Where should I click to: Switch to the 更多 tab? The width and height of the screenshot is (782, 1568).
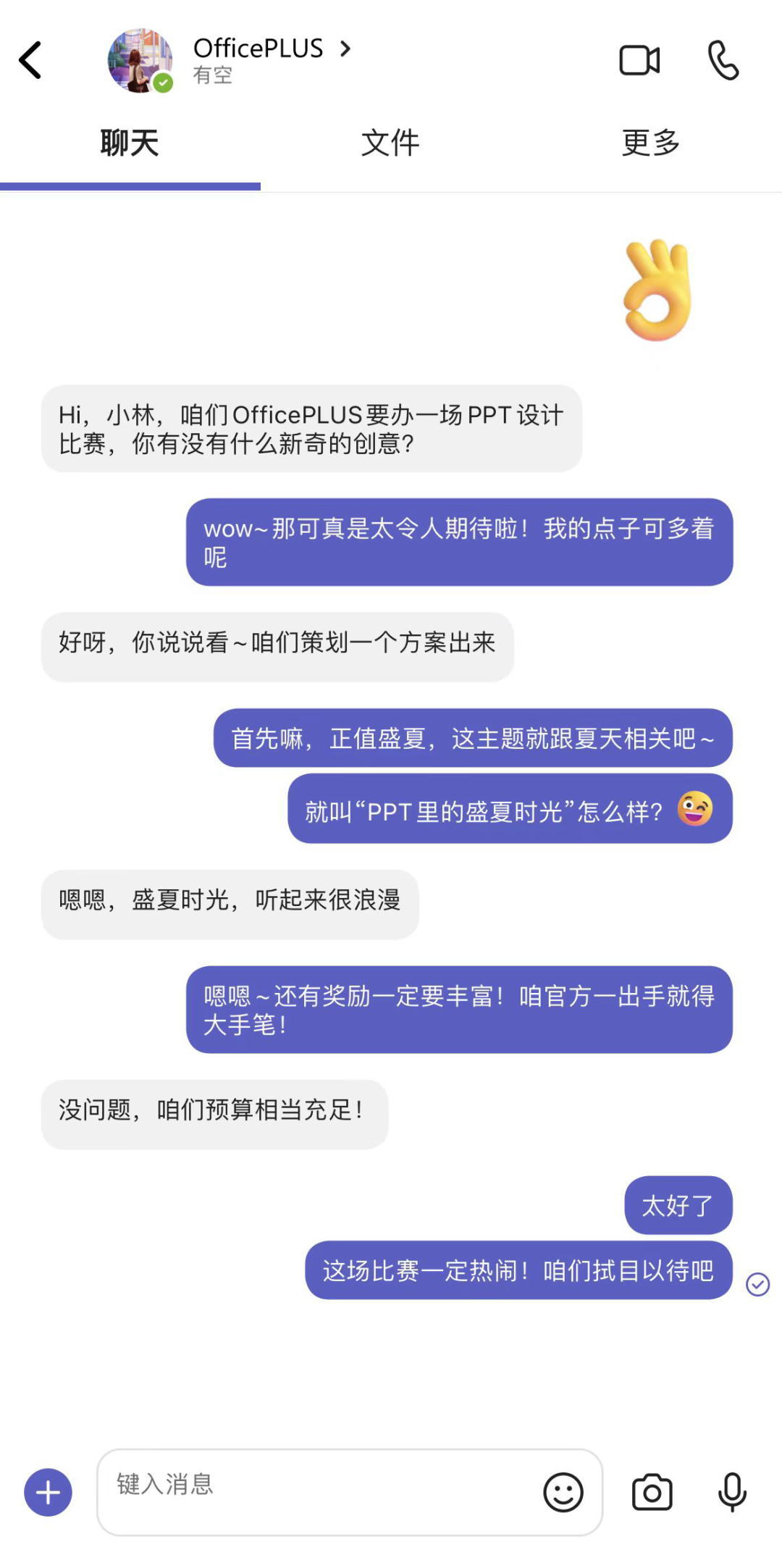coord(650,143)
